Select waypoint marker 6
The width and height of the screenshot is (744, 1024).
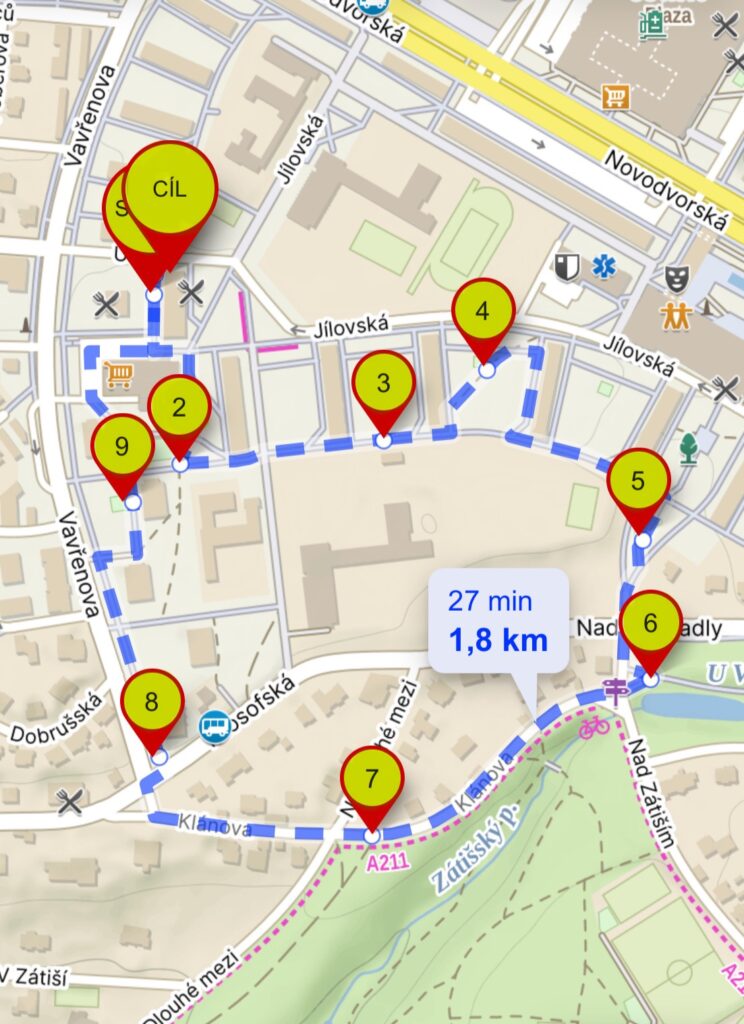point(651,623)
